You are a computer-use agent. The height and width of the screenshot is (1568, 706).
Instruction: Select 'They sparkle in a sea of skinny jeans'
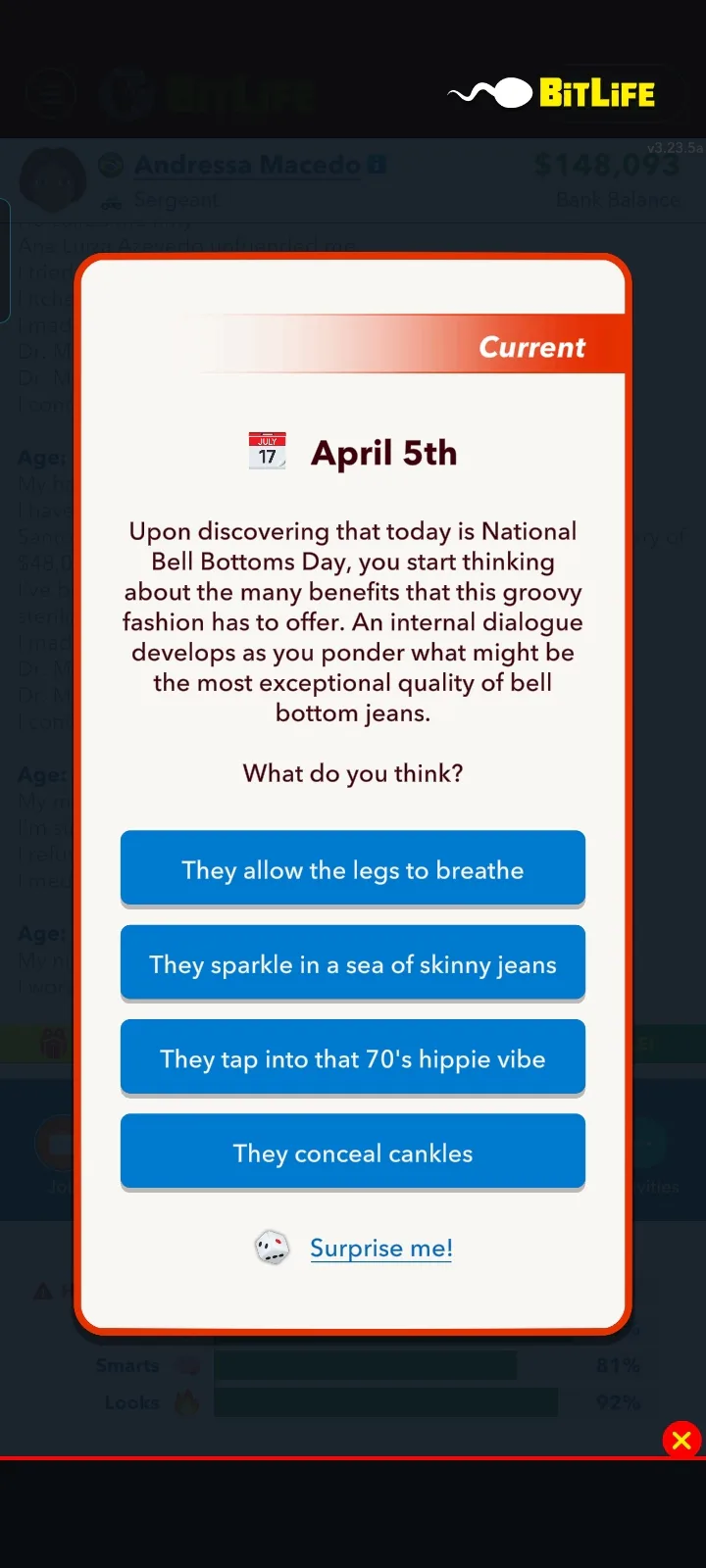[x=353, y=964]
